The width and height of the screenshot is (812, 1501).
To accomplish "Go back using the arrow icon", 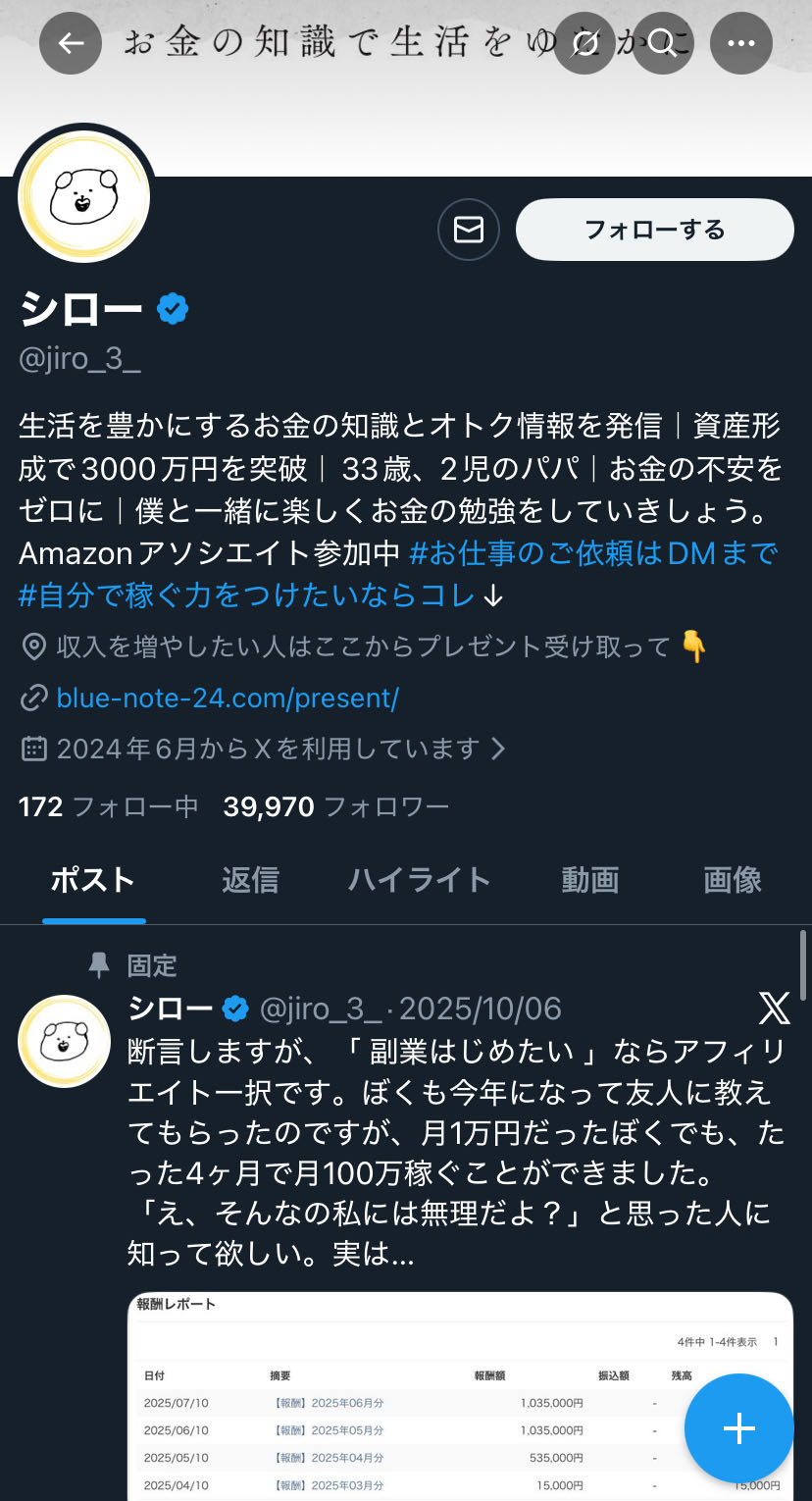I will coord(71,43).
